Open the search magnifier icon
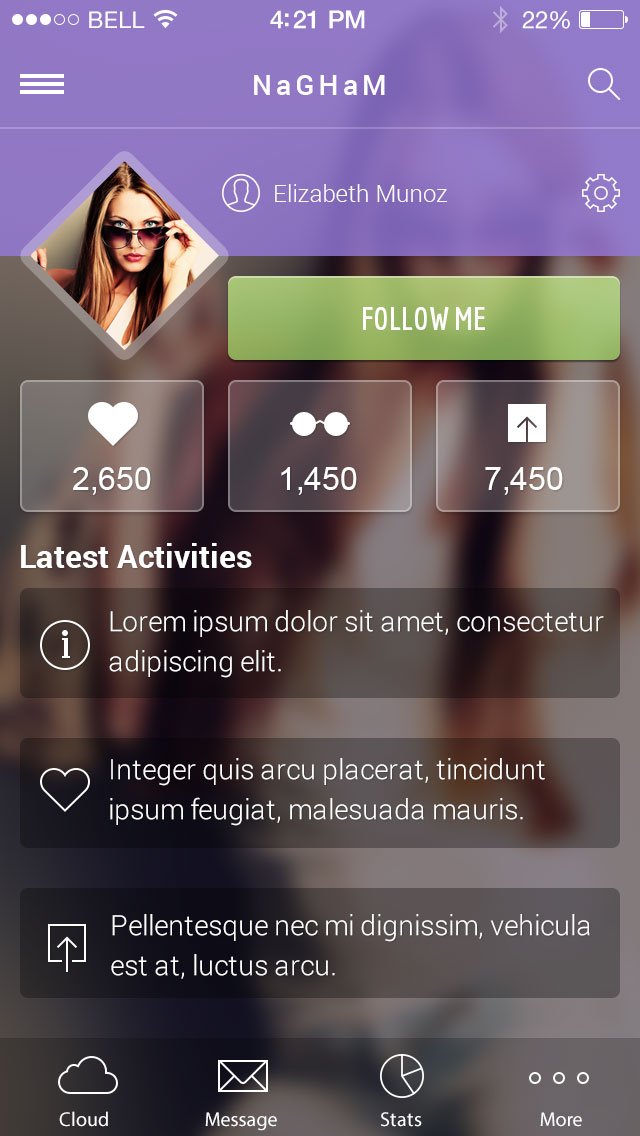The image size is (640, 1136). (603, 84)
